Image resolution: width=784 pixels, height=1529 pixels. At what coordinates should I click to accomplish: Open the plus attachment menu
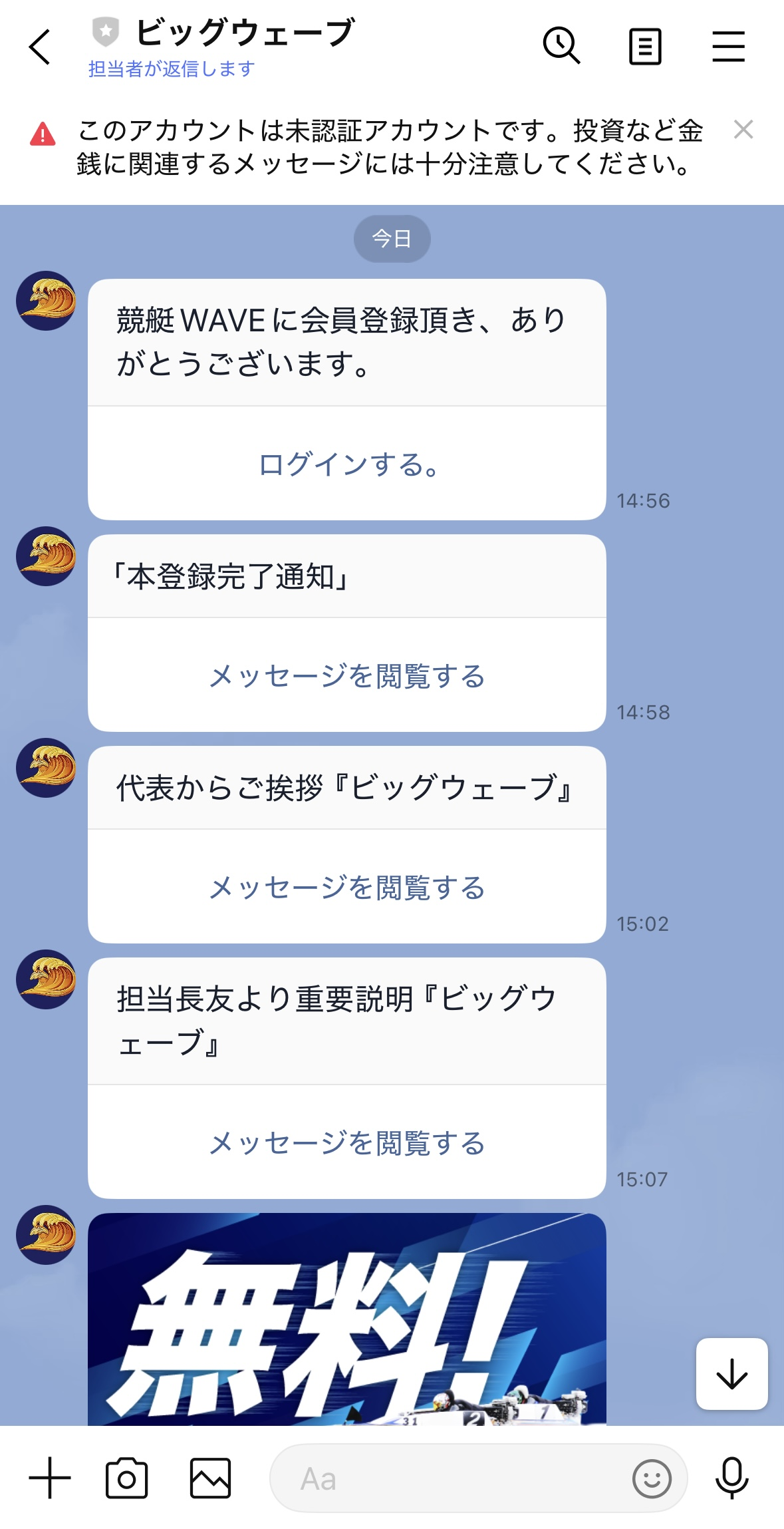pos(50,1478)
